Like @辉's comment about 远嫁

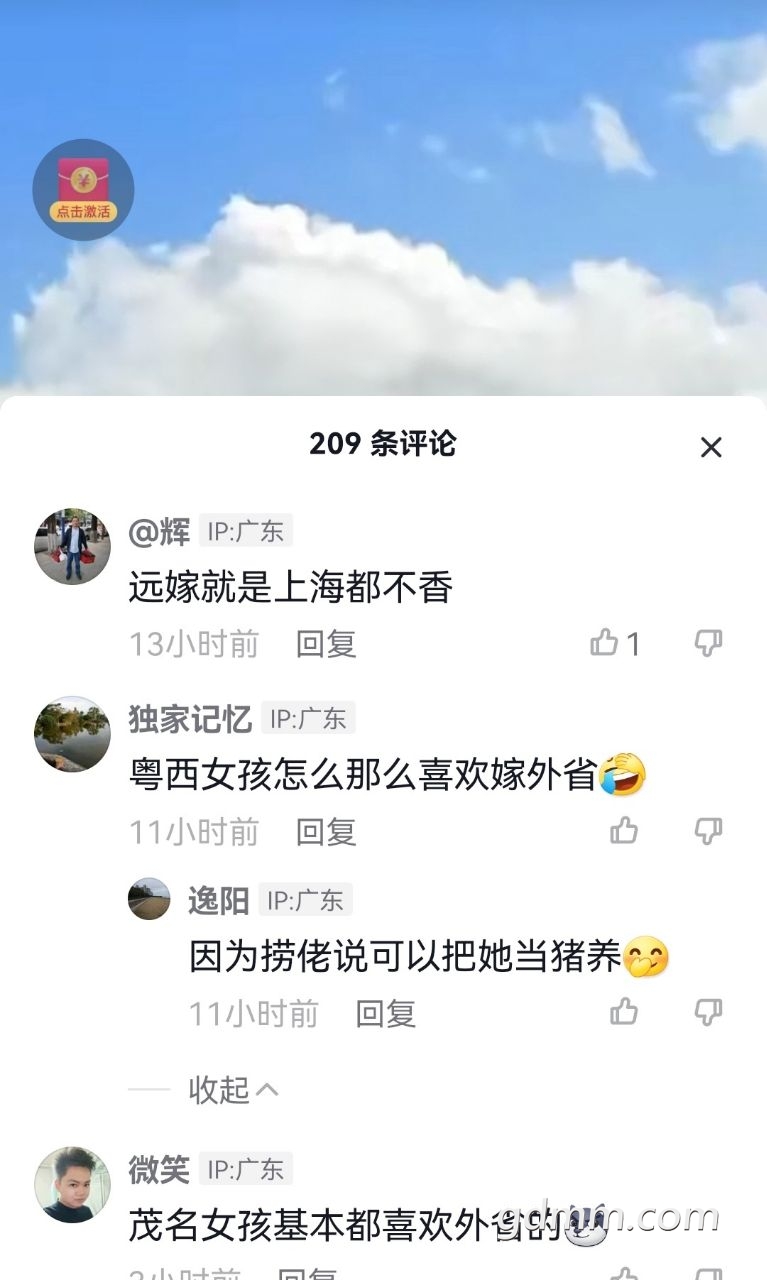(604, 643)
